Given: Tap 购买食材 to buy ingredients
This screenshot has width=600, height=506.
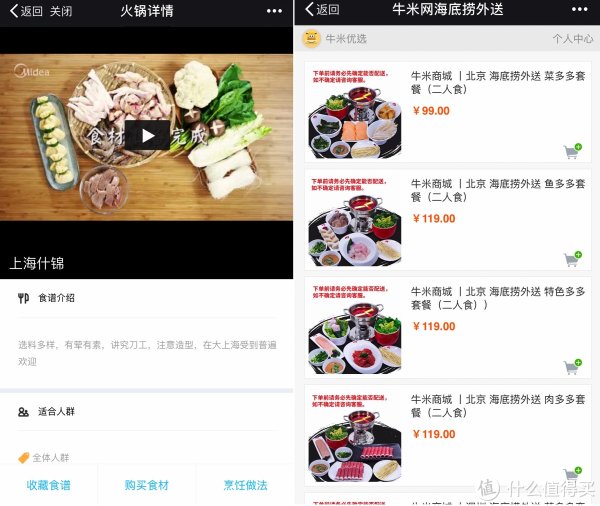Looking at the screenshot, I should [x=146, y=485].
